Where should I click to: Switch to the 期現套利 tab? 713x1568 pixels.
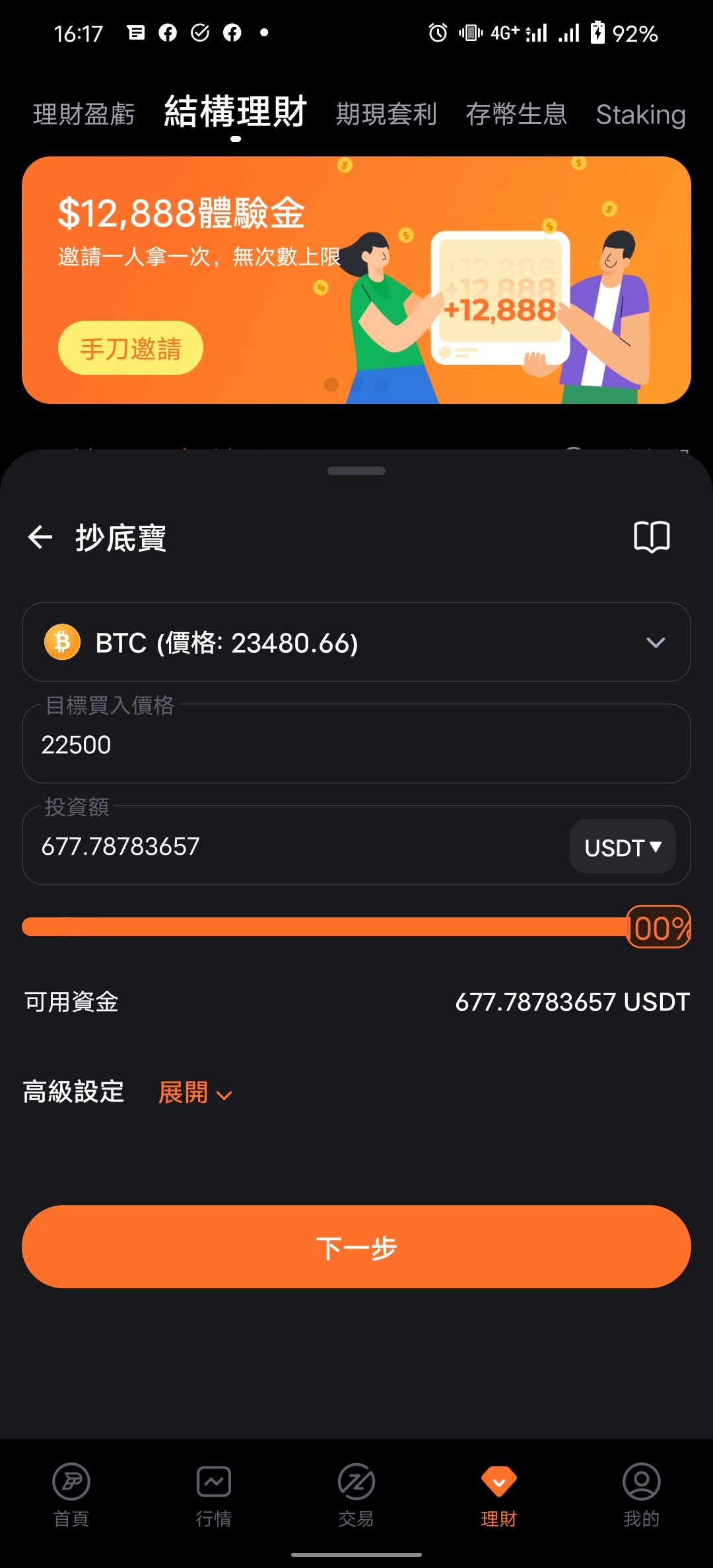tap(386, 114)
